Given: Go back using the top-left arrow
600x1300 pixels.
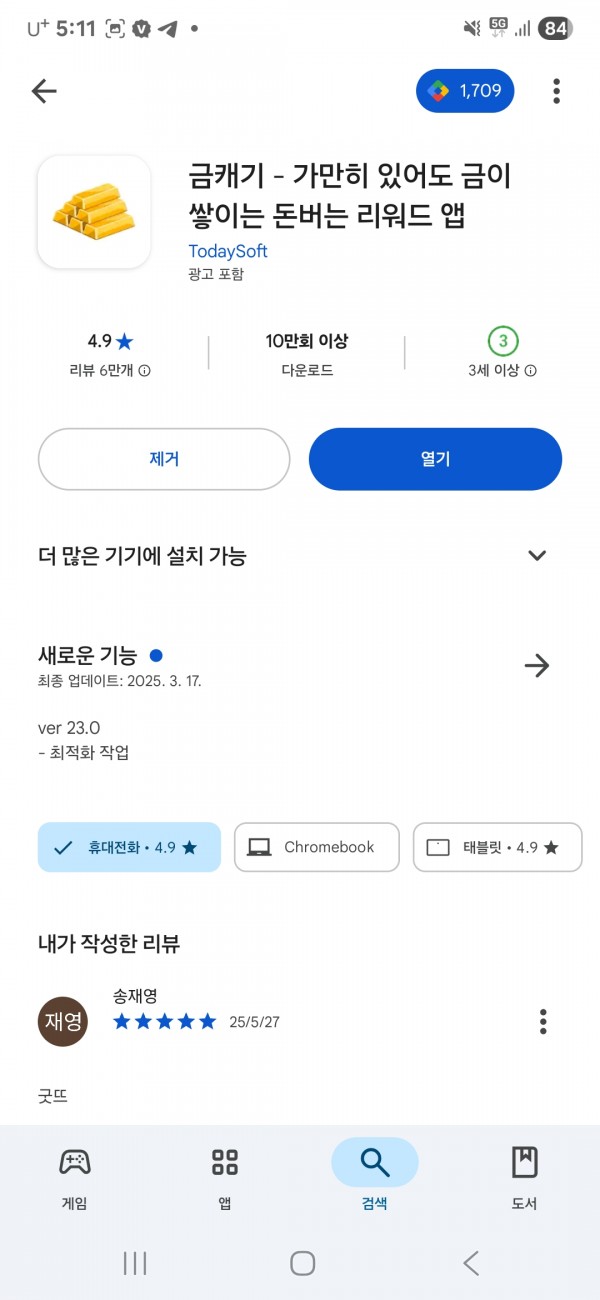Looking at the screenshot, I should (44, 91).
